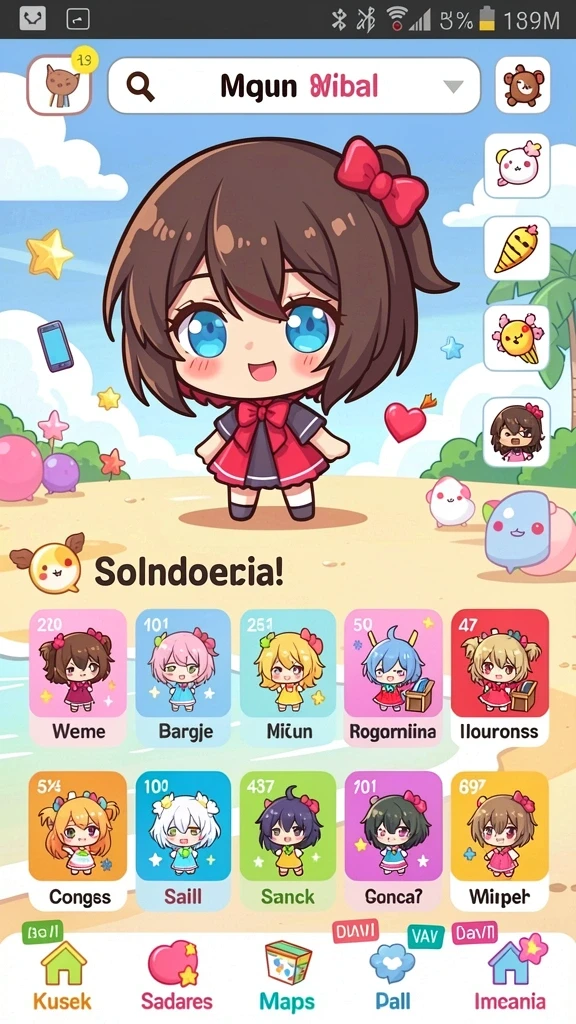Open the Micun character card

coord(289,678)
